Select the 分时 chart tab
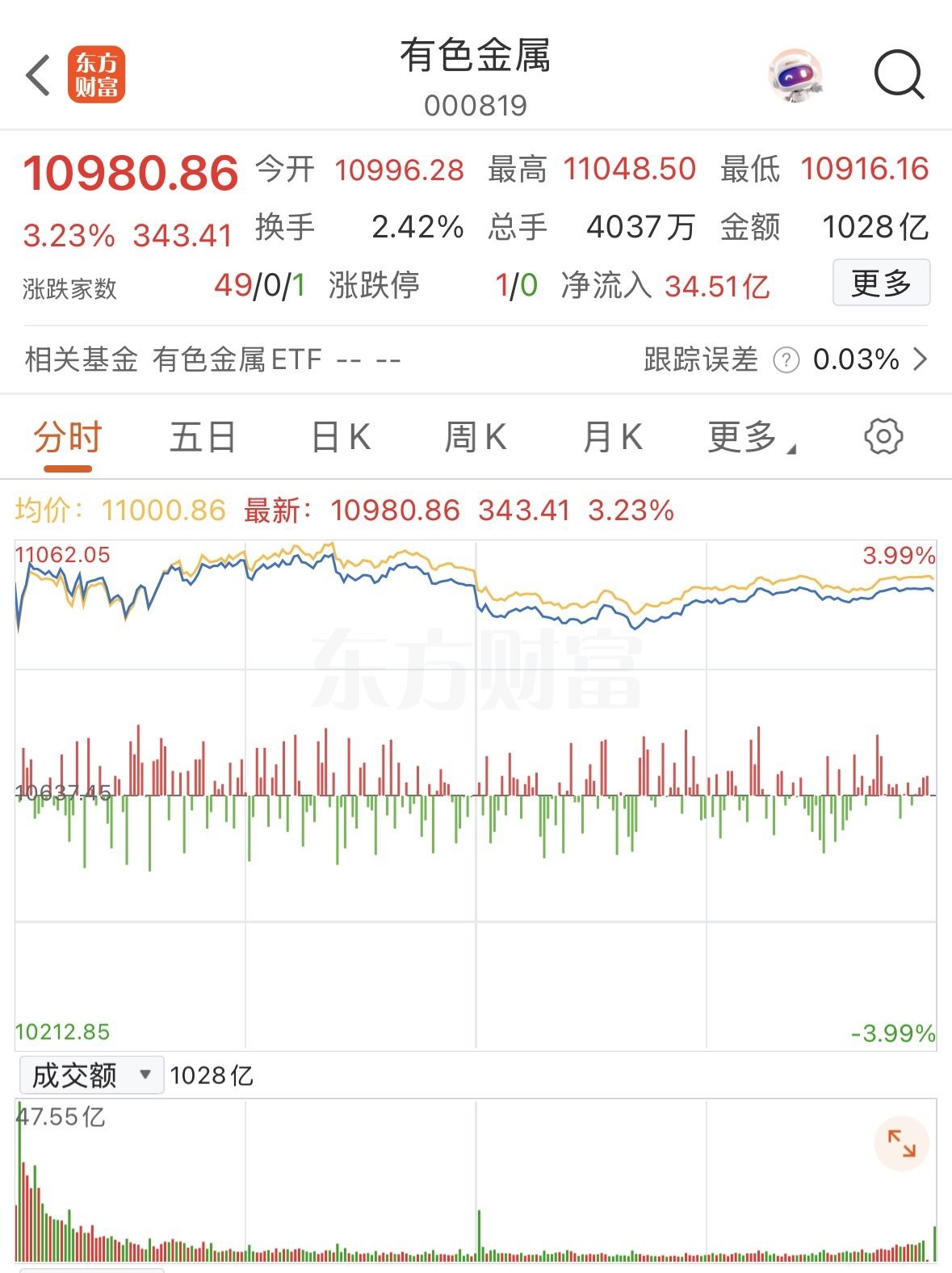This screenshot has height=1273, width=952. point(67,438)
